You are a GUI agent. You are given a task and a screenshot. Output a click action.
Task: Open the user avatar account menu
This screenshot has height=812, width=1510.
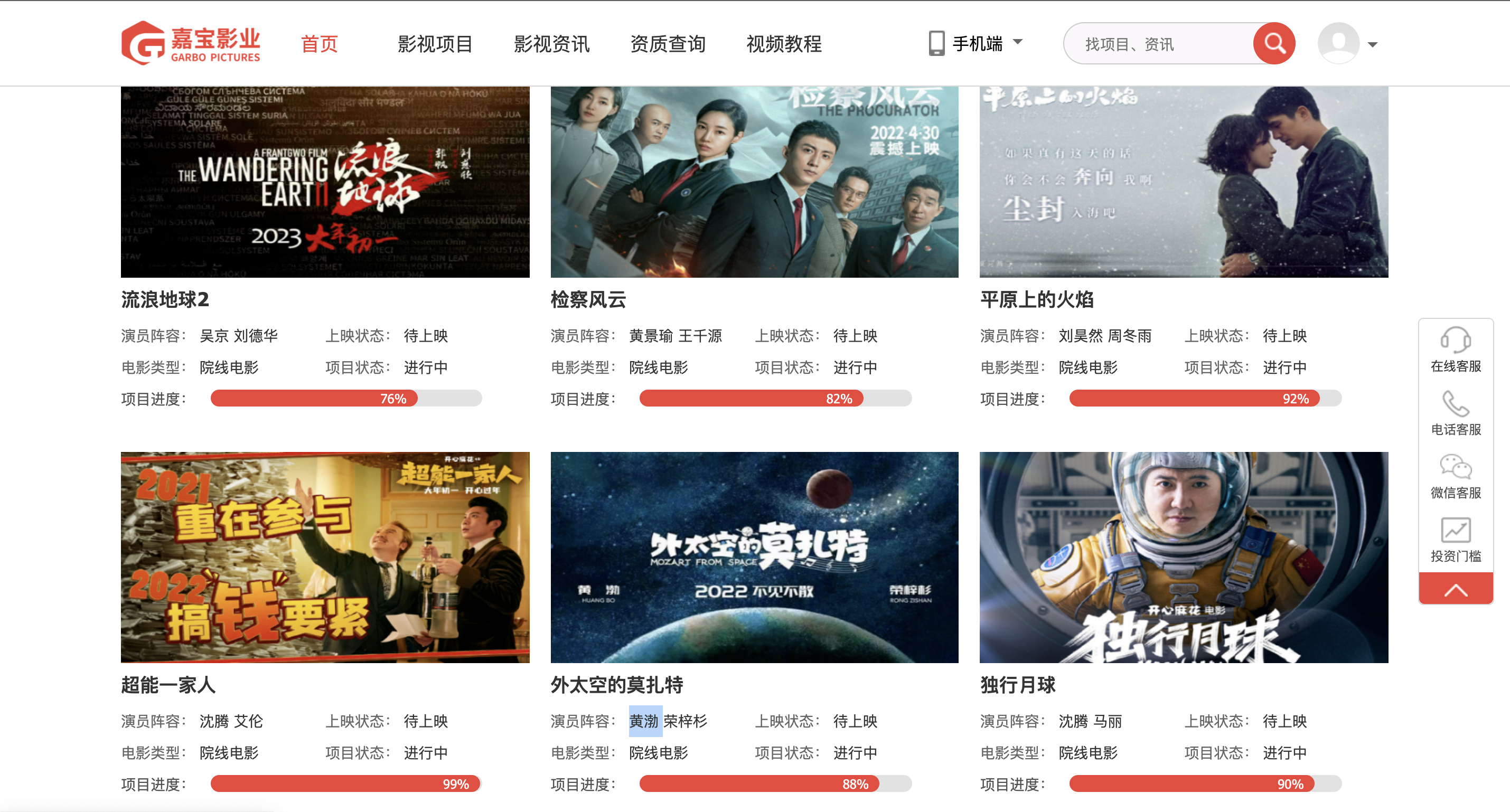coord(1346,43)
